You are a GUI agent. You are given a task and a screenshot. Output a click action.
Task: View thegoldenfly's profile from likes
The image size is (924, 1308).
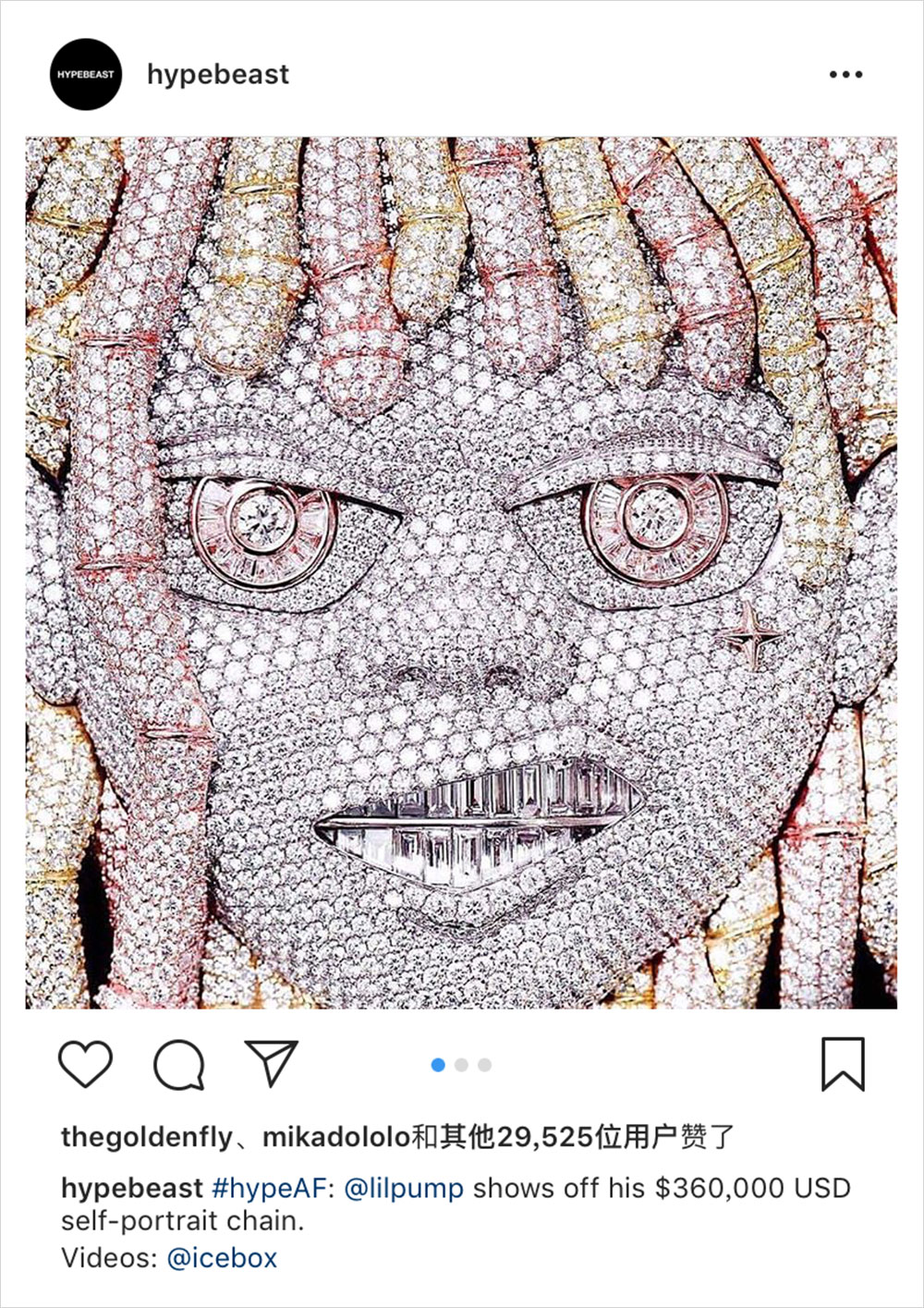(146, 1137)
